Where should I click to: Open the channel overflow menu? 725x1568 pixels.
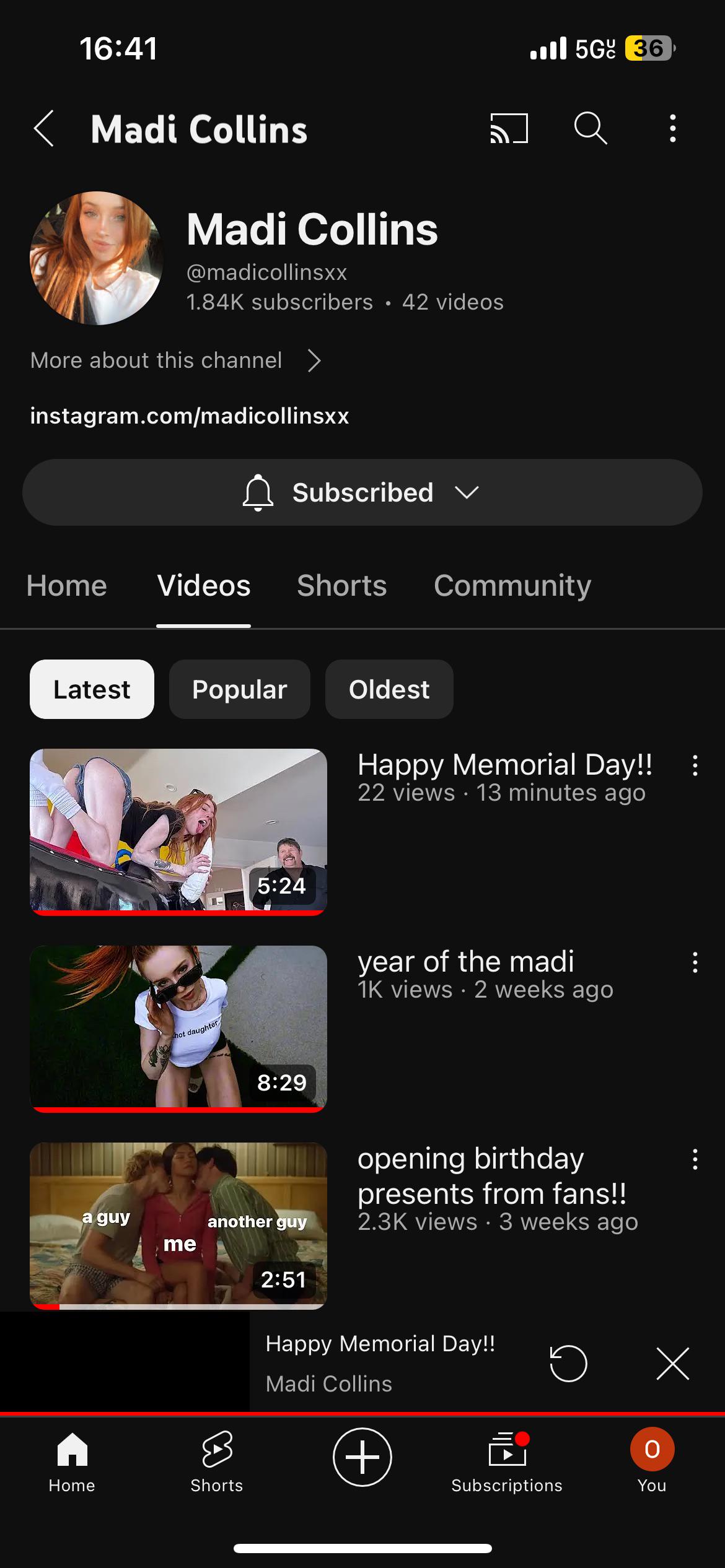[672, 129]
